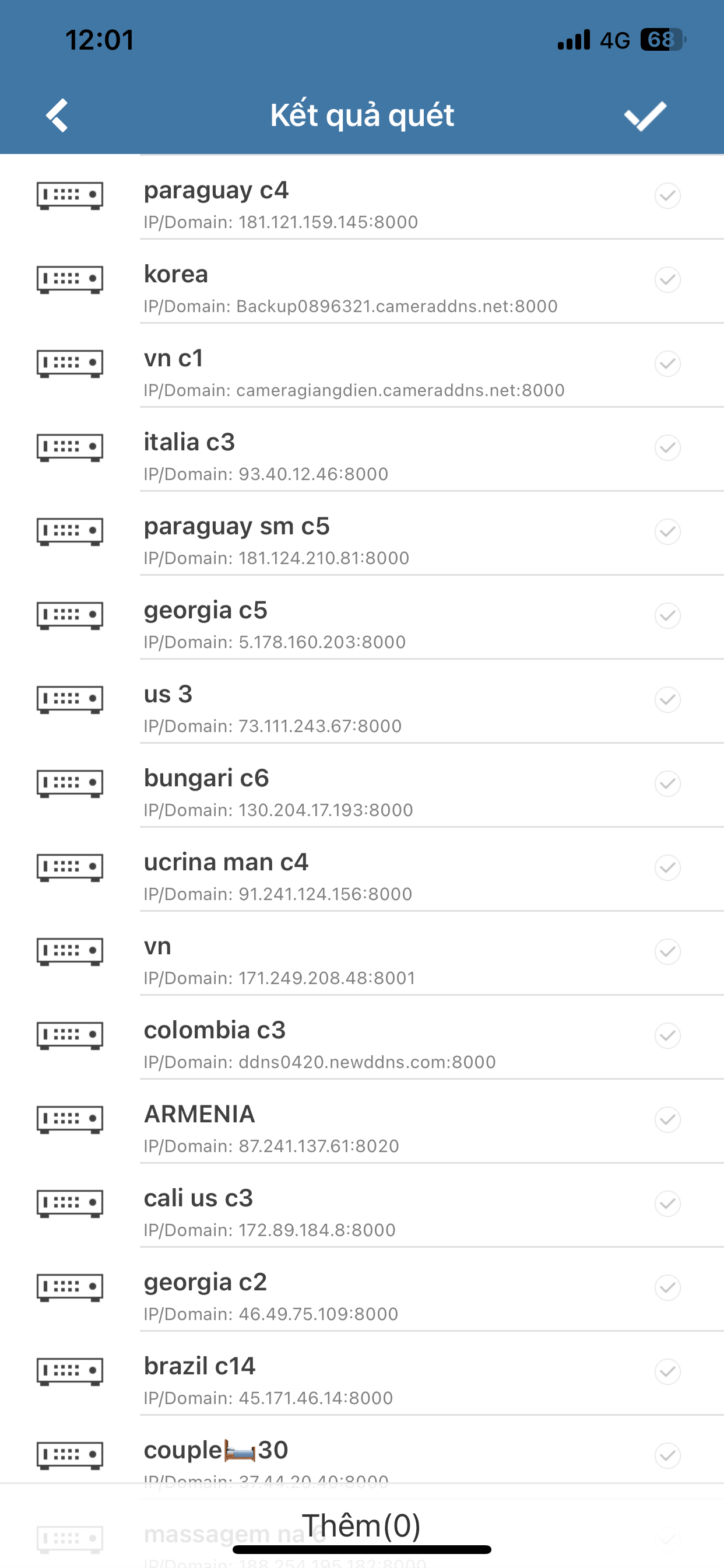Tap the select-all checkmark in the header

644,116
